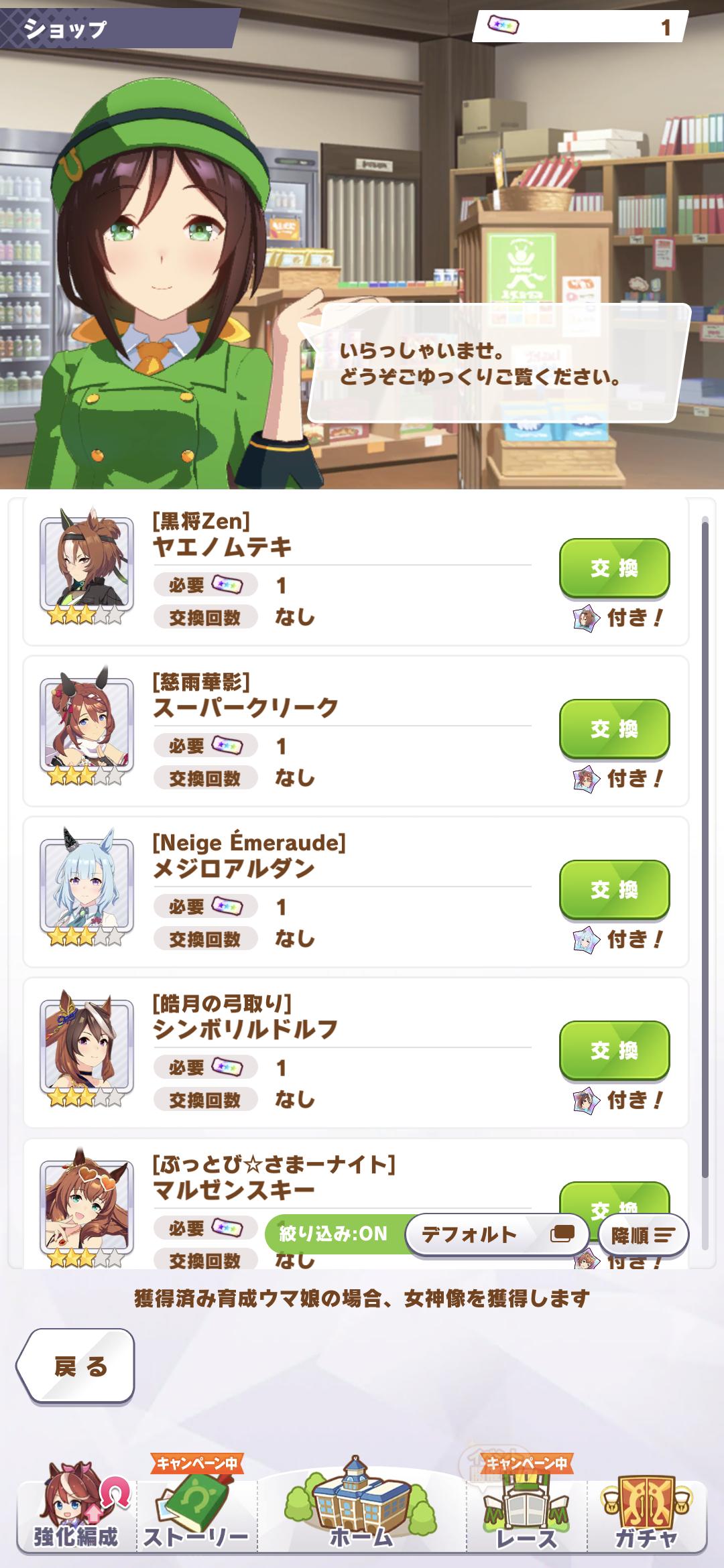Go back with the 戻る button
Image resolution: width=724 pixels, height=1568 pixels.
tap(77, 1366)
